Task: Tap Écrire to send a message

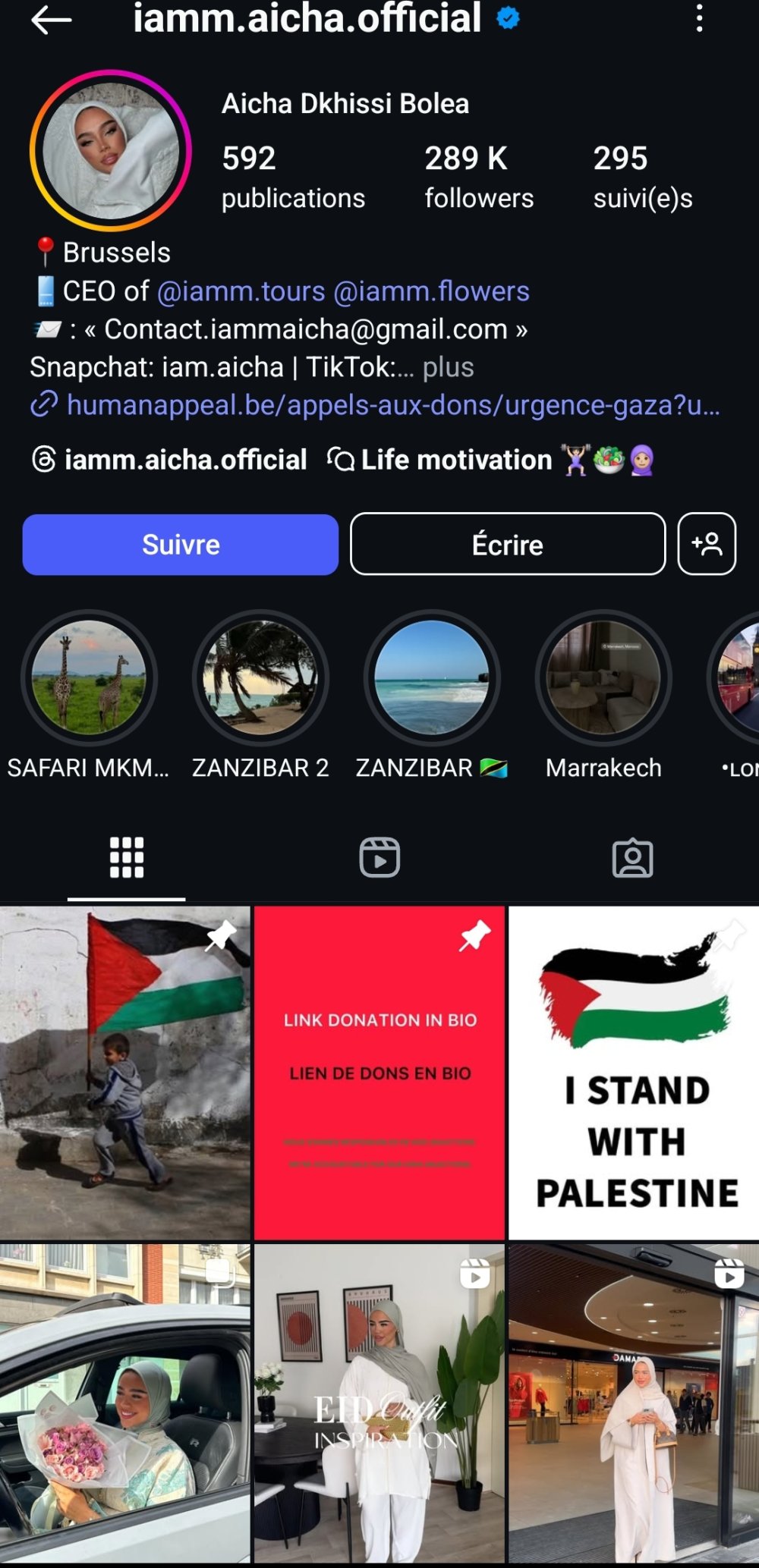Action: tap(508, 545)
